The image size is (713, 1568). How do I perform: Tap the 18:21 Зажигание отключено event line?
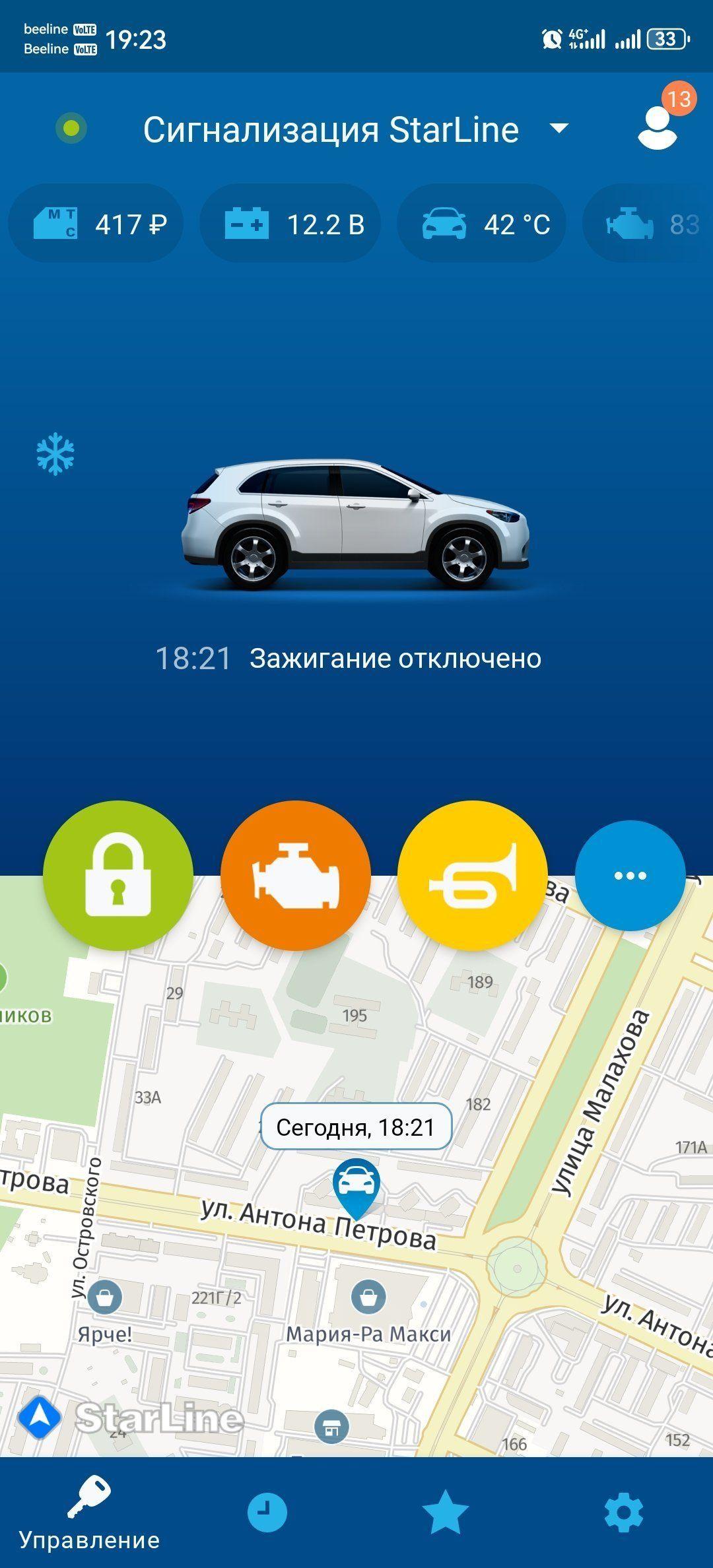[349, 658]
